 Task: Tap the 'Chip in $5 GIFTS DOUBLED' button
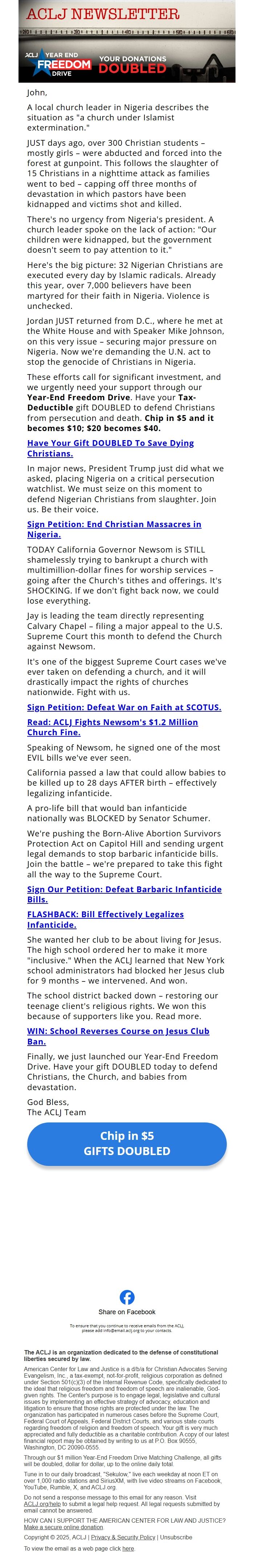pyautogui.click(x=127, y=1144)
